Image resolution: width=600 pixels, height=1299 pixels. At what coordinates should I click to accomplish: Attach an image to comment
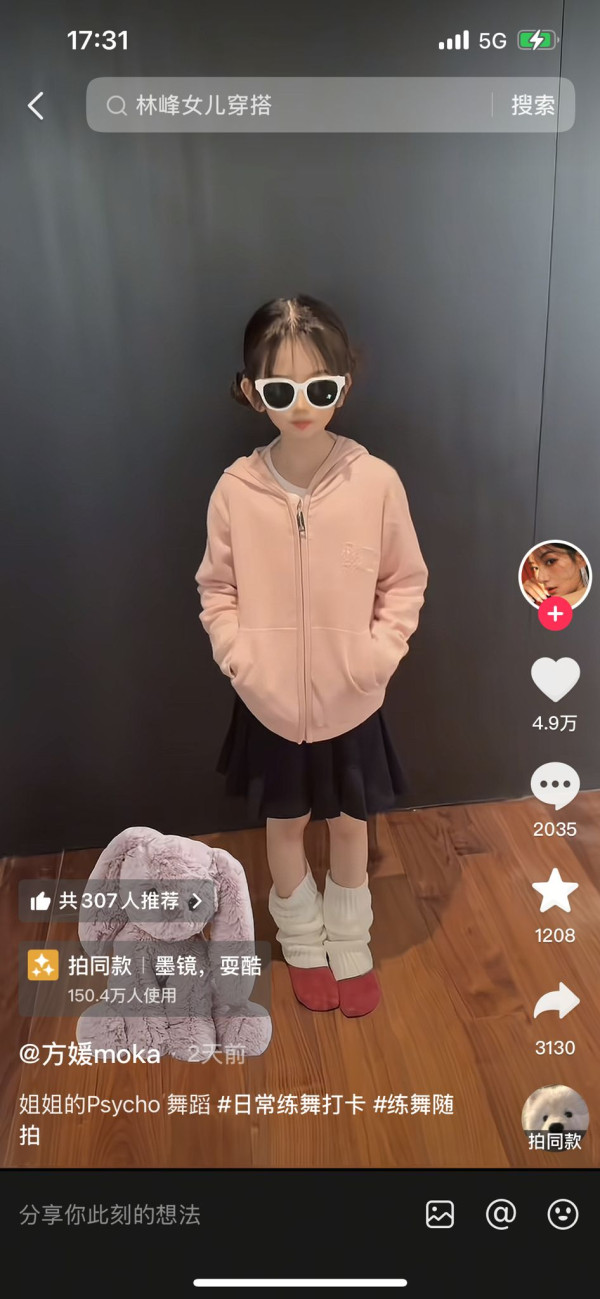[x=440, y=1215]
